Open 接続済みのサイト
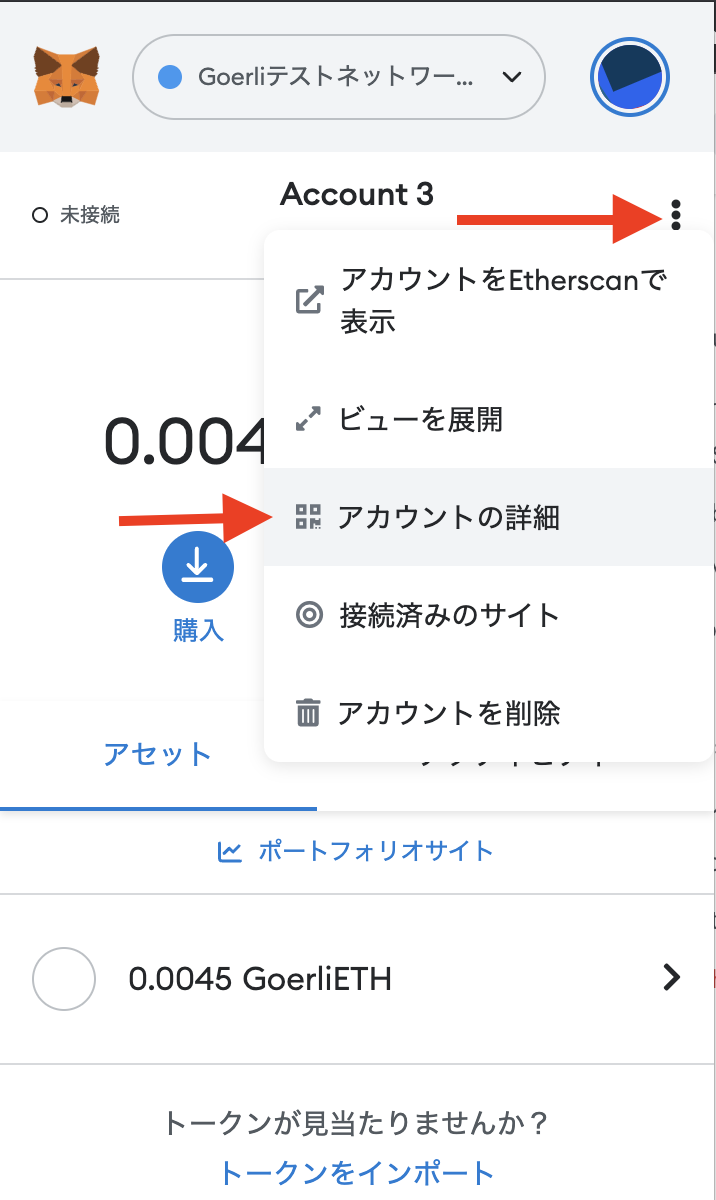Viewport: 716px width, 1200px height. point(489,615)
